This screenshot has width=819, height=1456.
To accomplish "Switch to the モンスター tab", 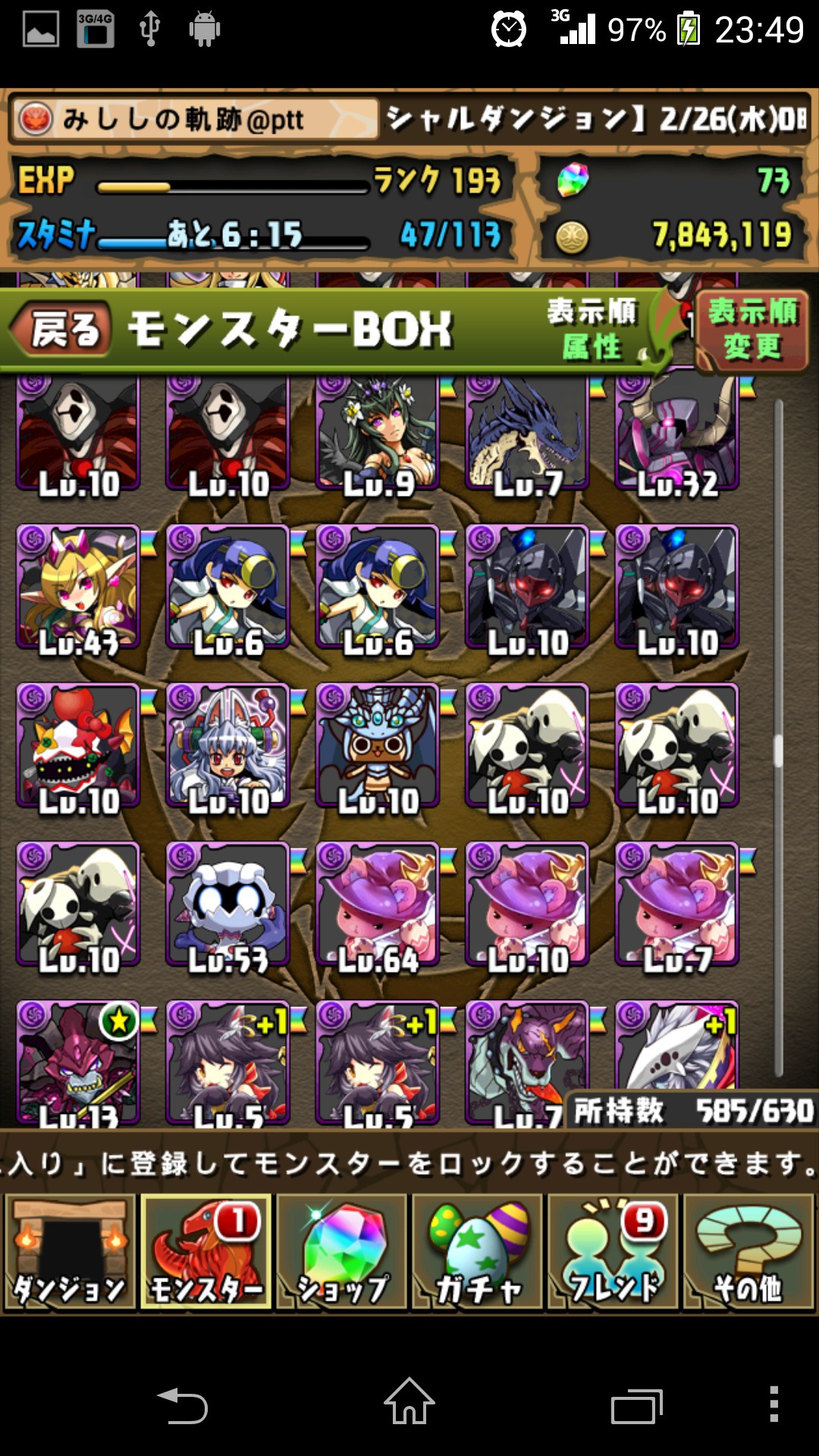I will click(x=206, y=1253).
